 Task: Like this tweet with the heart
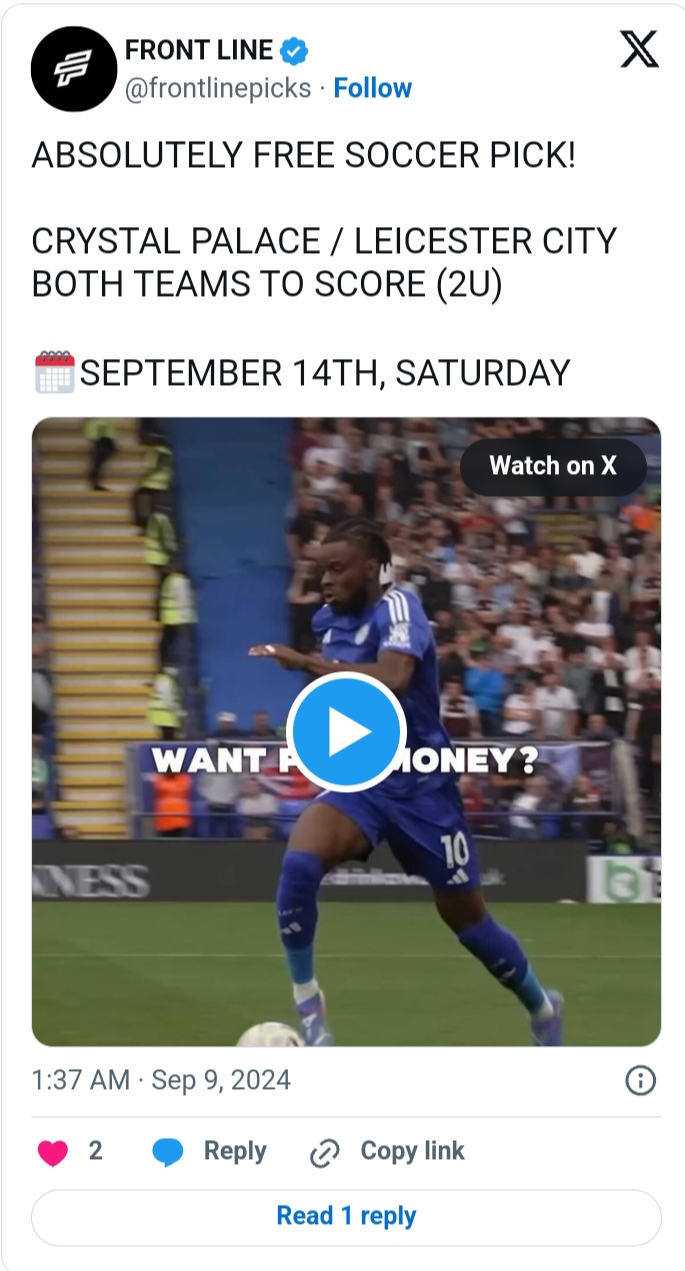pos(53,1152)
